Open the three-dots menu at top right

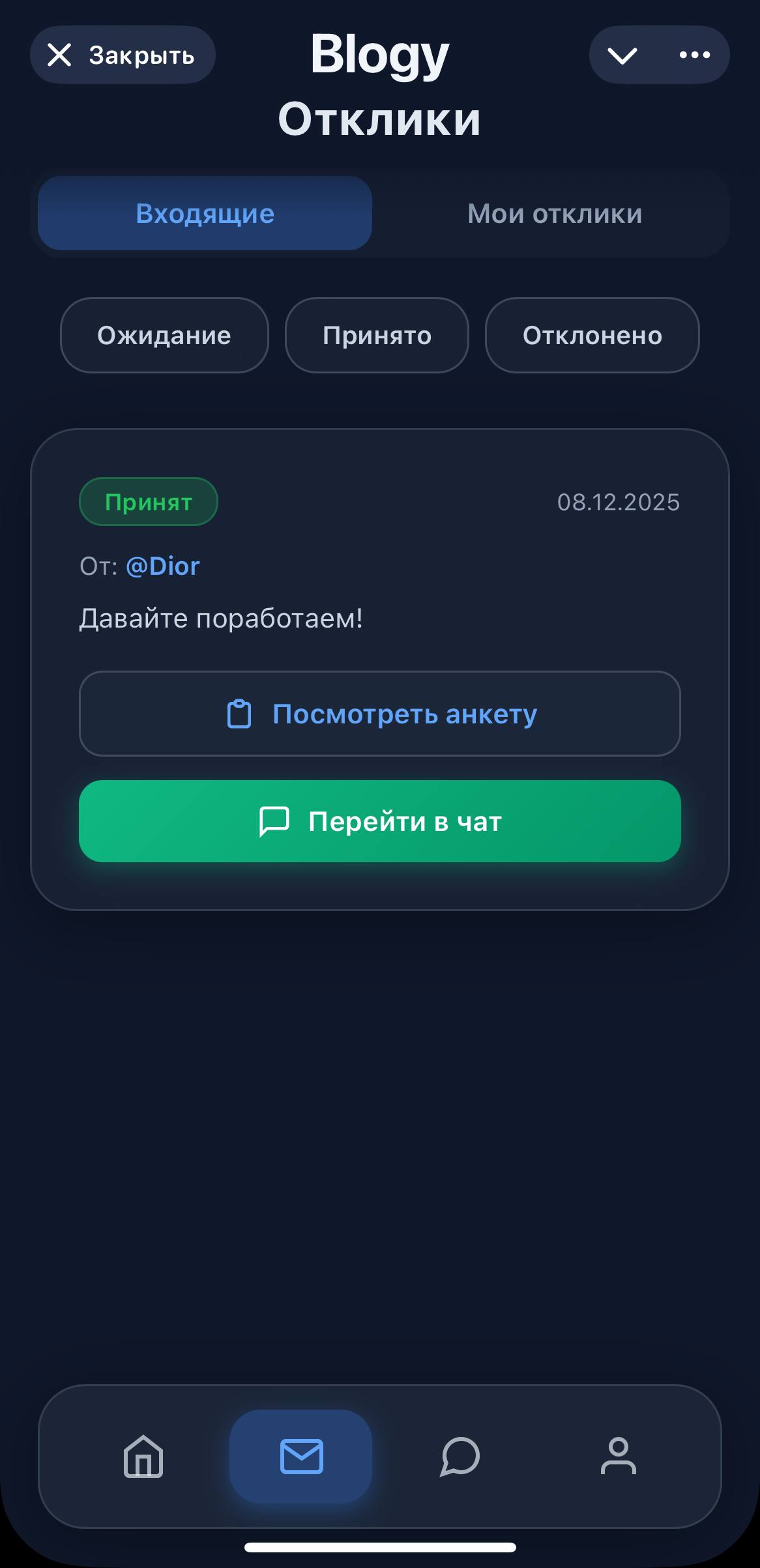click(694, 55)
